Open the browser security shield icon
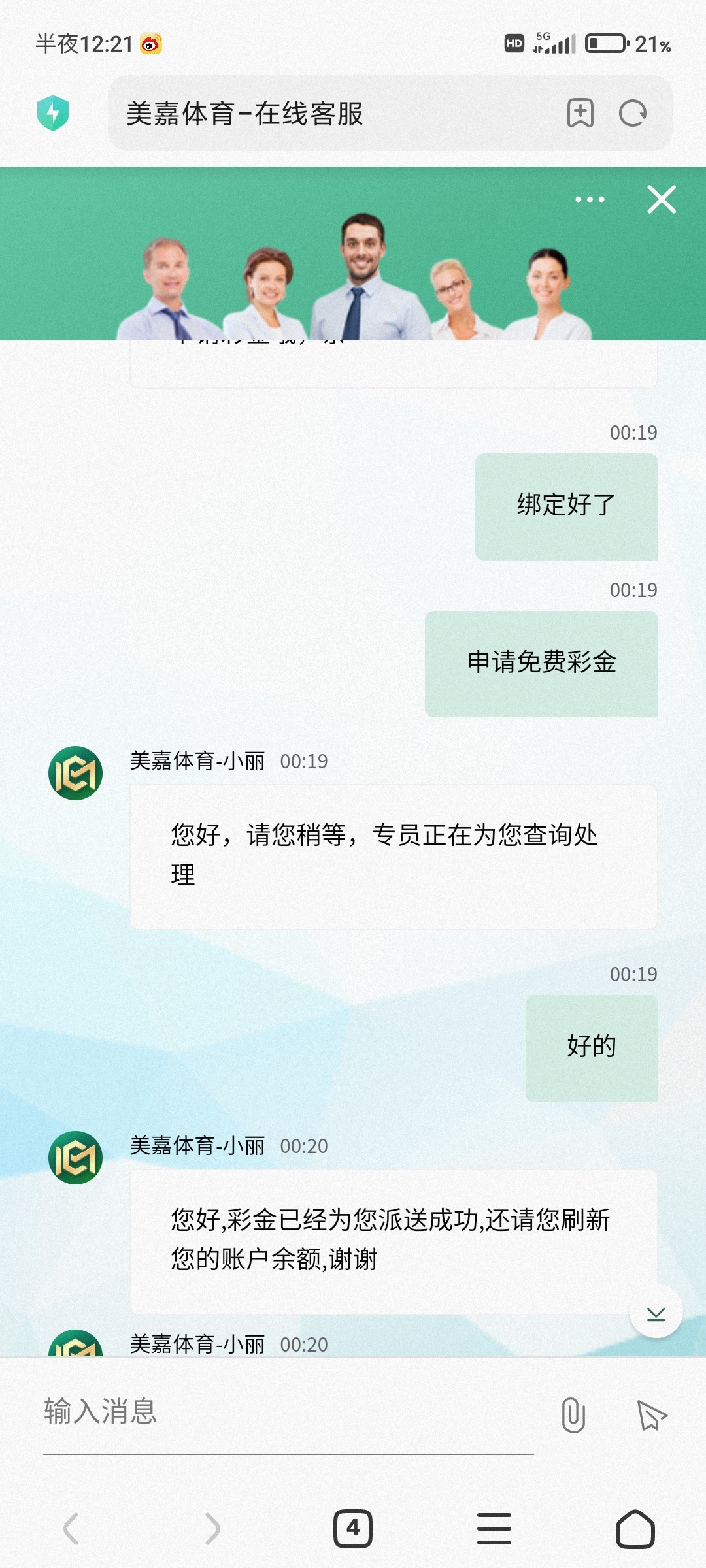Screen dimensions: 706x1568 coord(53,113)
